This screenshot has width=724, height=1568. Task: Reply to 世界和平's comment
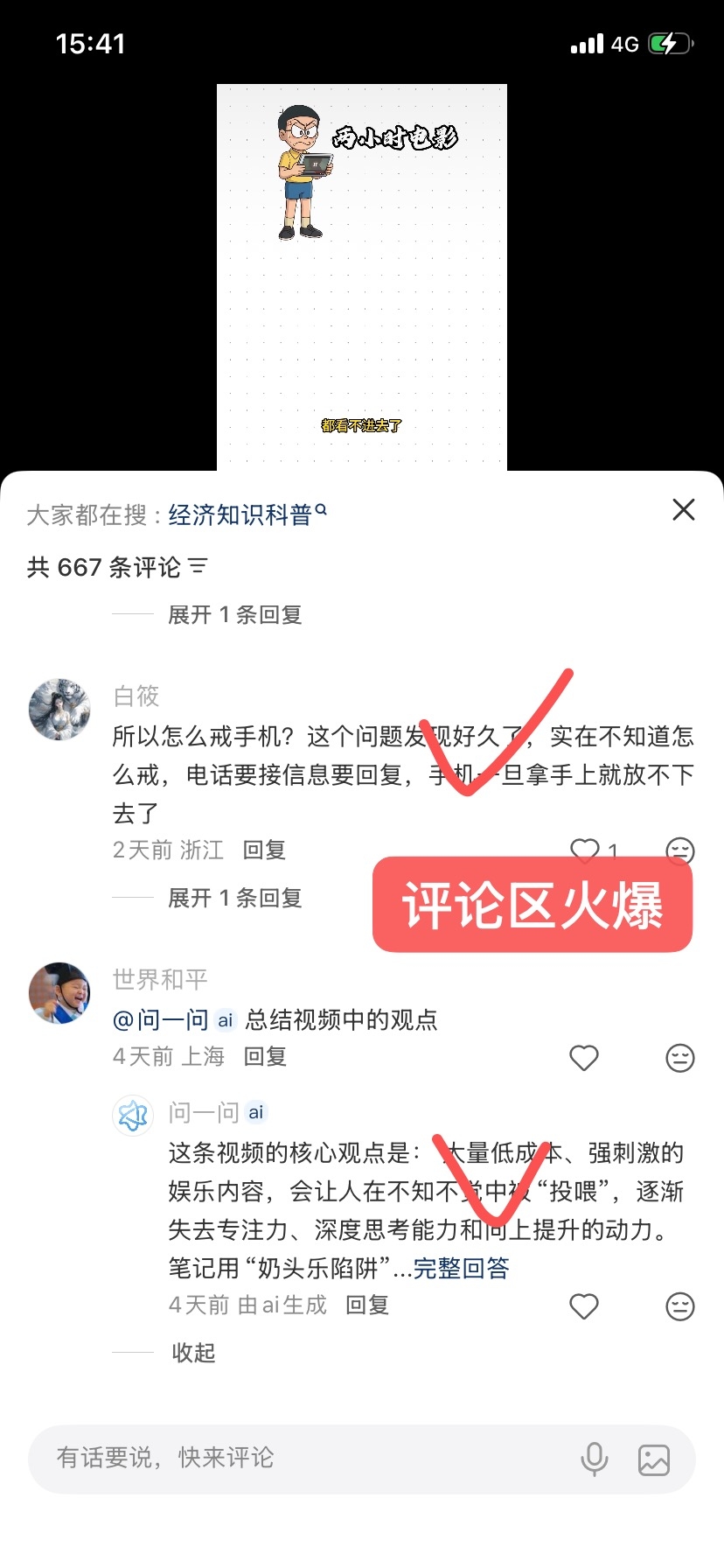[265, 1056]
